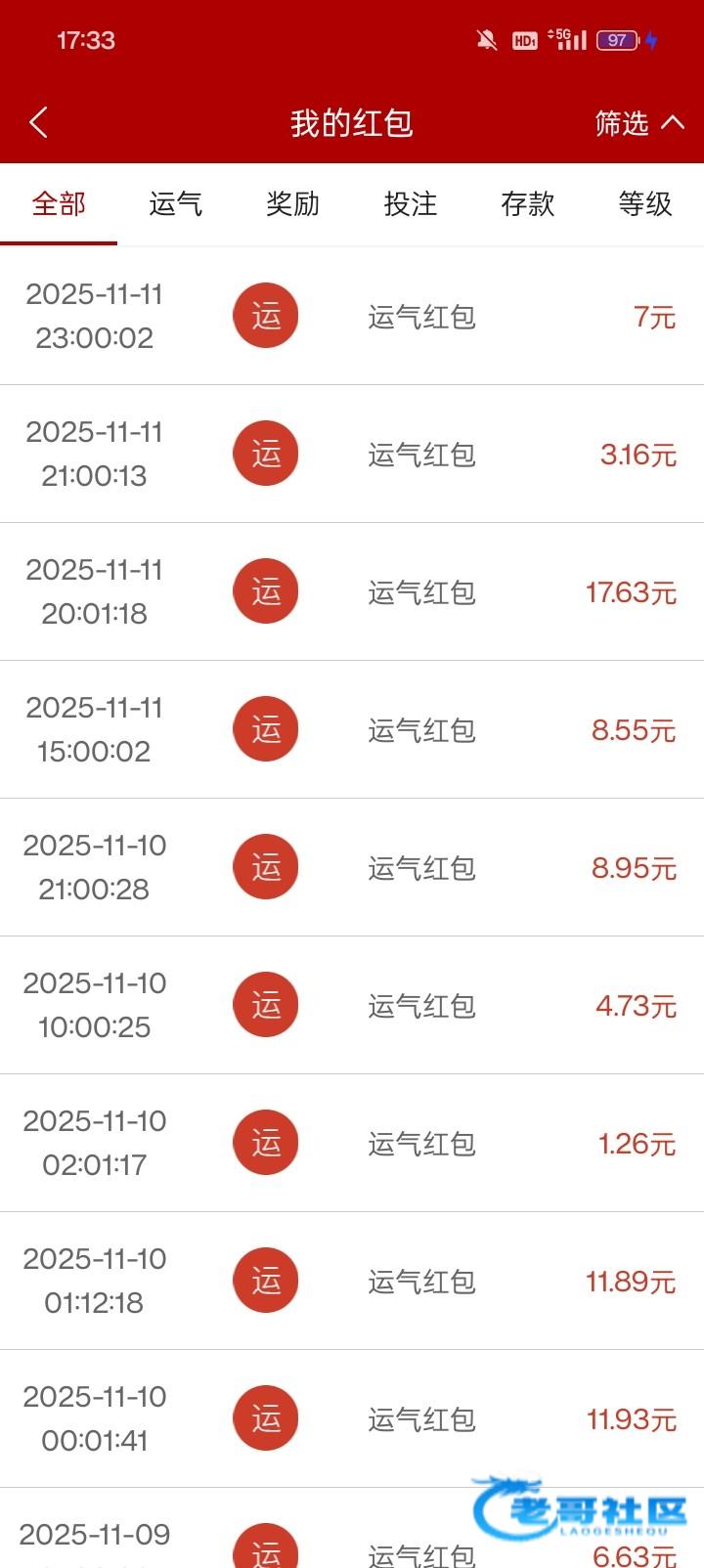Screen dimensions: 704x1568
Task: Expand the 筛选 filter dropdown
Action: point(638,123)
